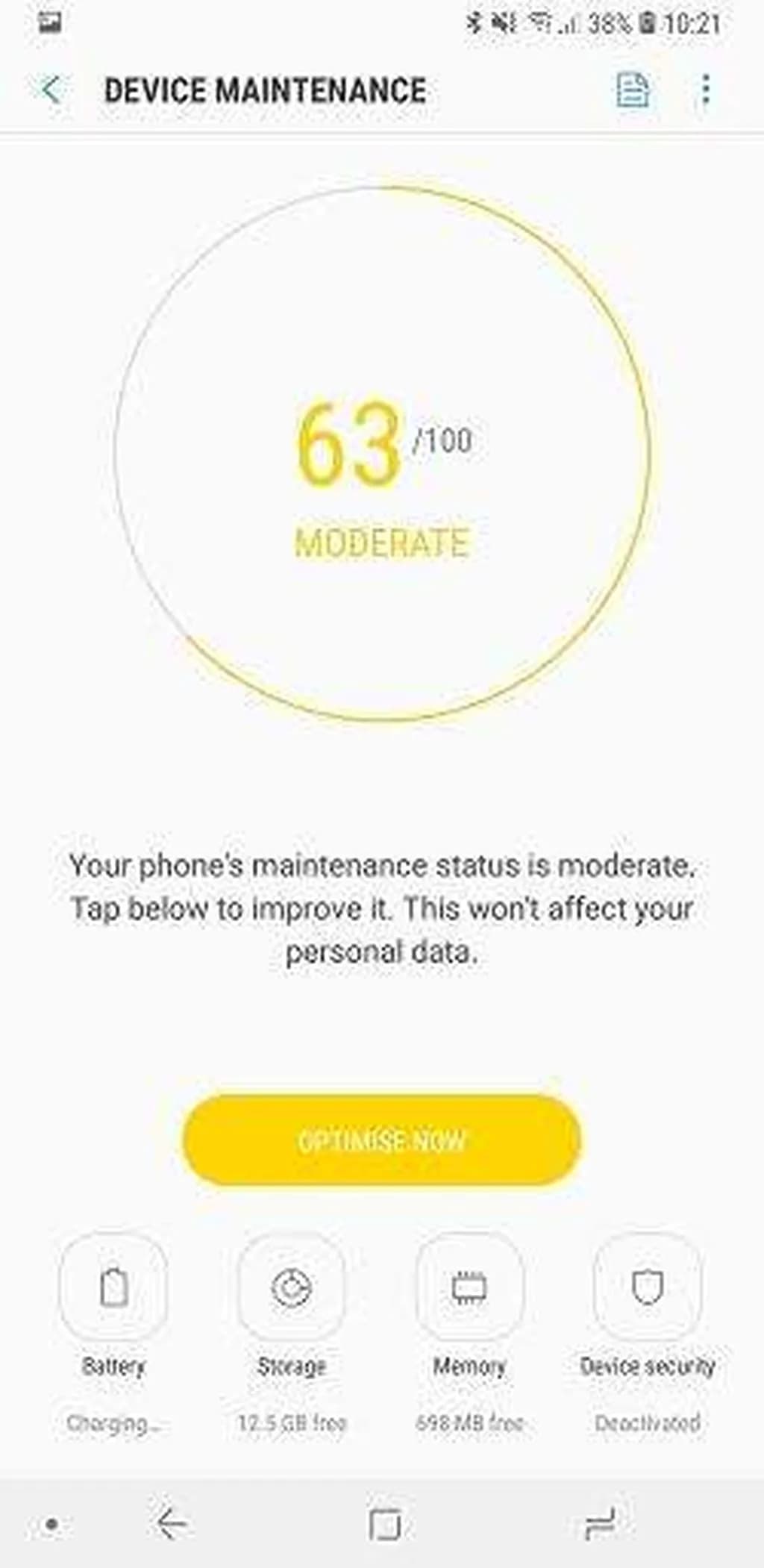This screenshot has height=1568, width=764.
Task: Open the document report icon
Action: pos(632,90)
